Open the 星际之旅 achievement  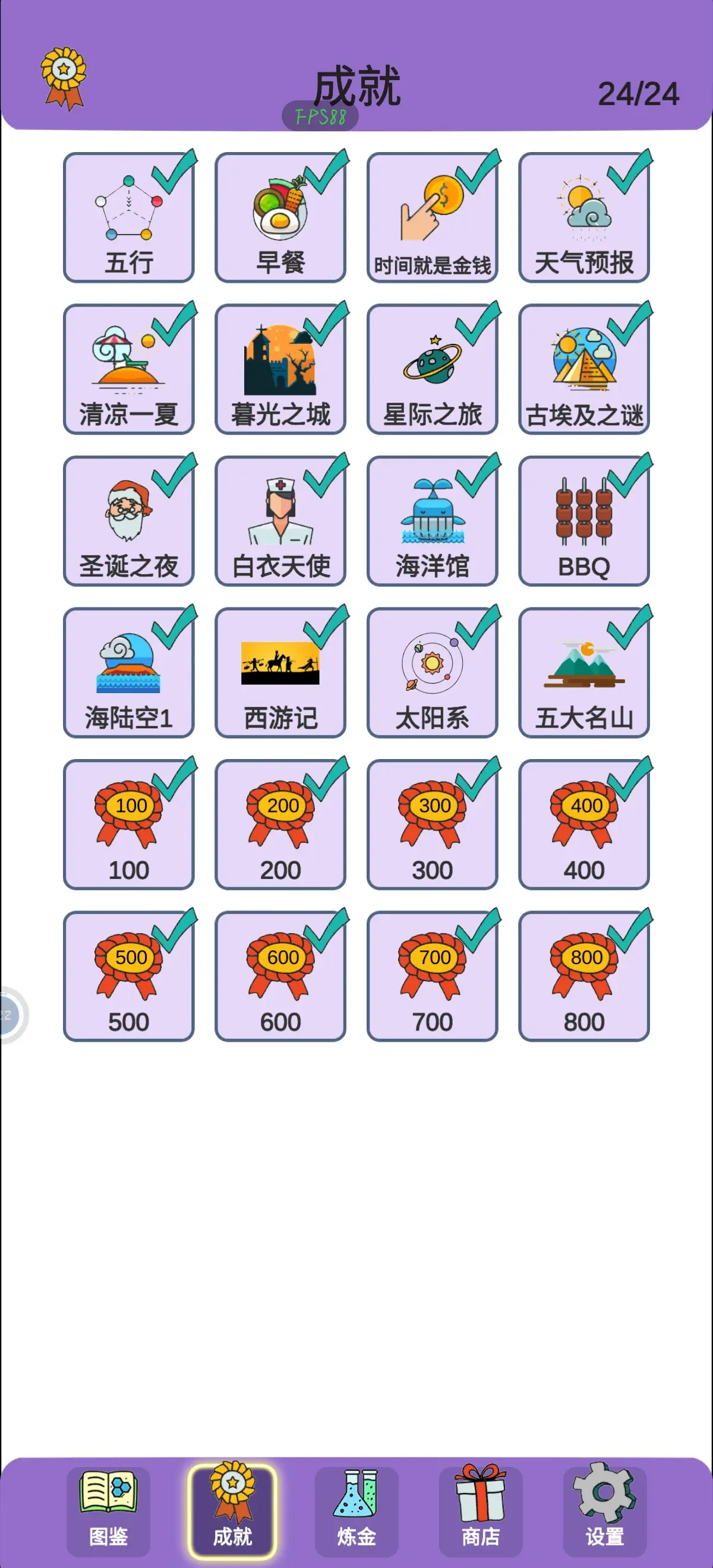[x=433, y=369]
